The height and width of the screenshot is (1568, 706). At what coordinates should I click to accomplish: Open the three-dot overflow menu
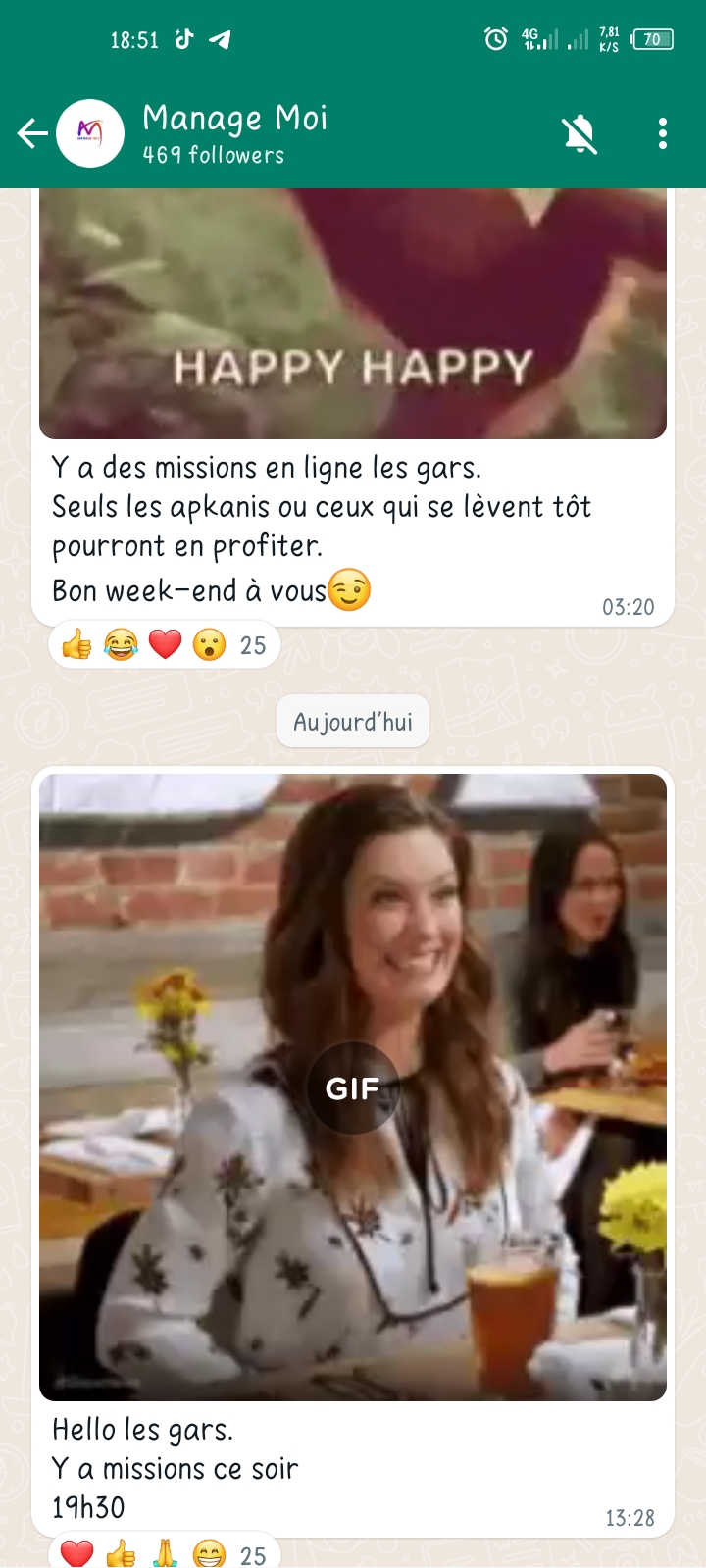tap(663, 134)
